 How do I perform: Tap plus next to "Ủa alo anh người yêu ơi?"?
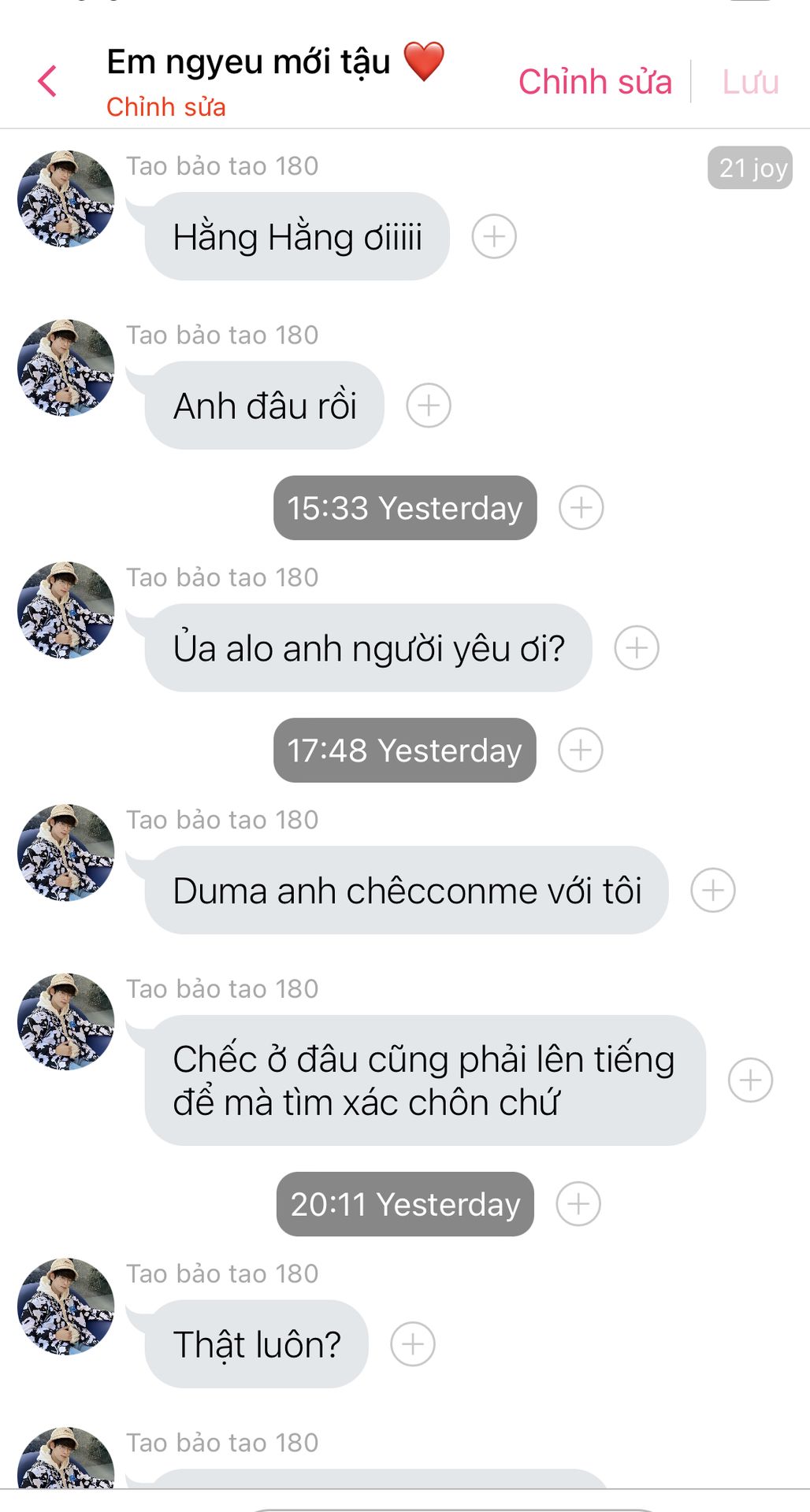tap(637, 648)
